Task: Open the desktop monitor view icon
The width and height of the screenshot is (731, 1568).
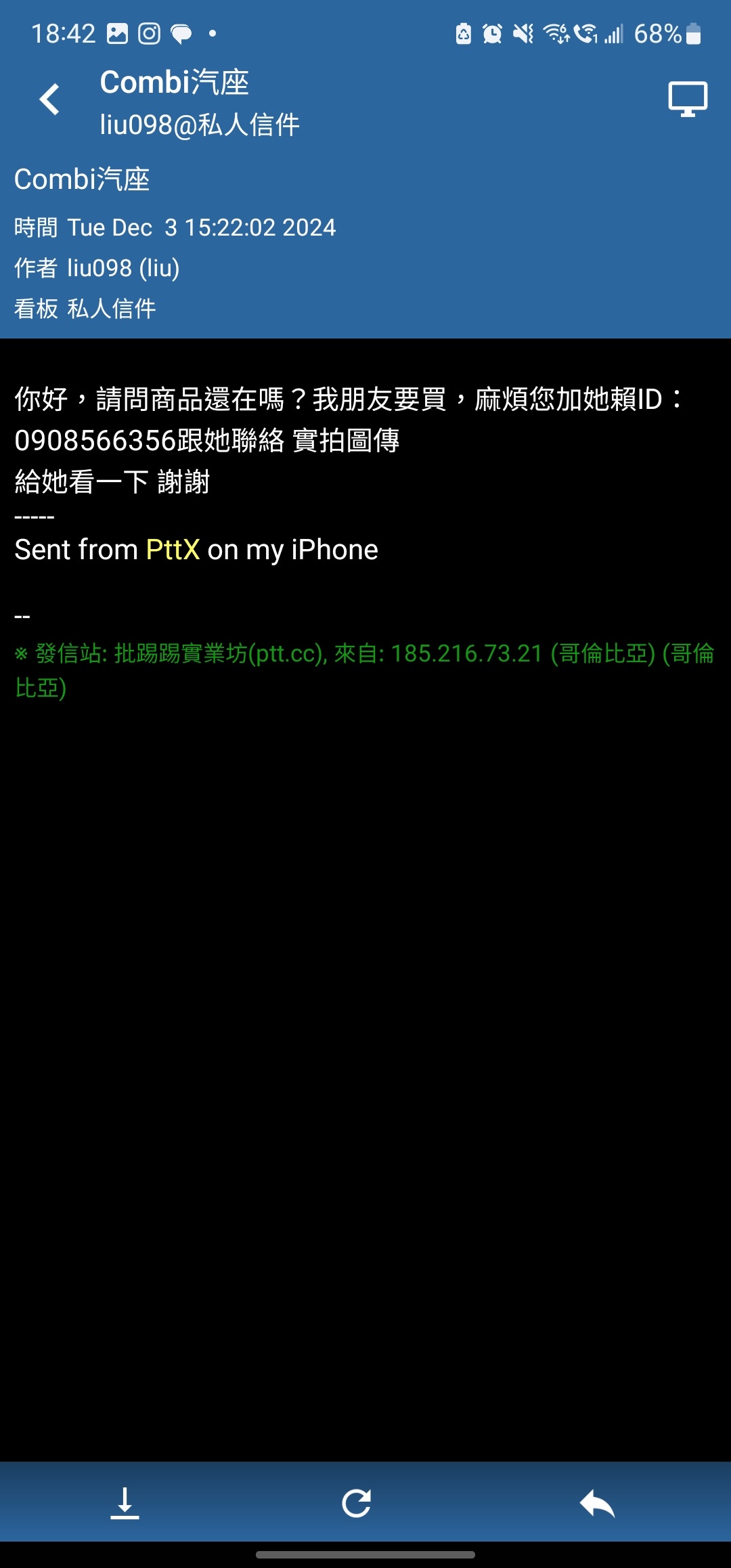Action: 688,100
